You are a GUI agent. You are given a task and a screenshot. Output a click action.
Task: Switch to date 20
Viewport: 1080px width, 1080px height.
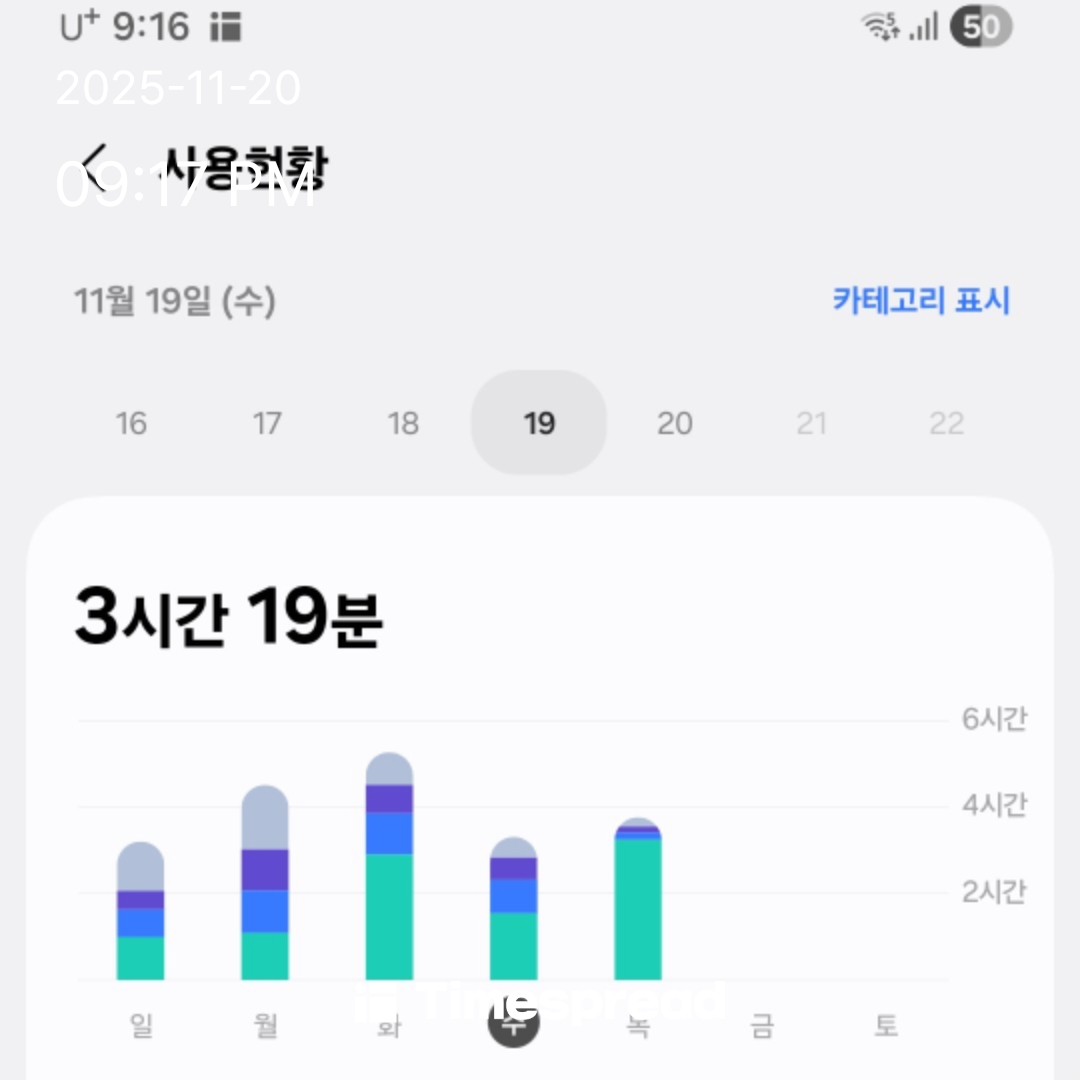675,423
